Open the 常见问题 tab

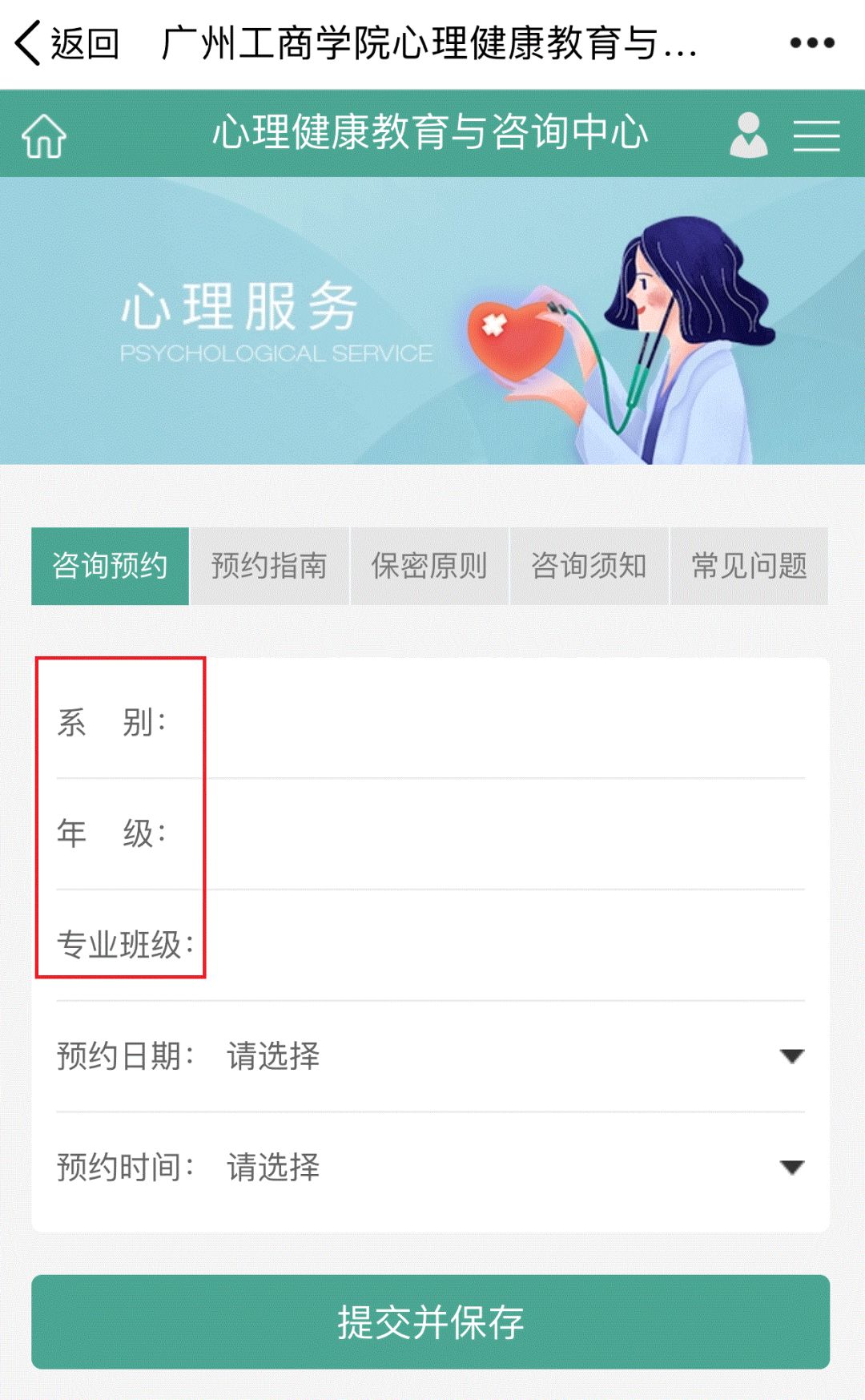click(748, 566)
